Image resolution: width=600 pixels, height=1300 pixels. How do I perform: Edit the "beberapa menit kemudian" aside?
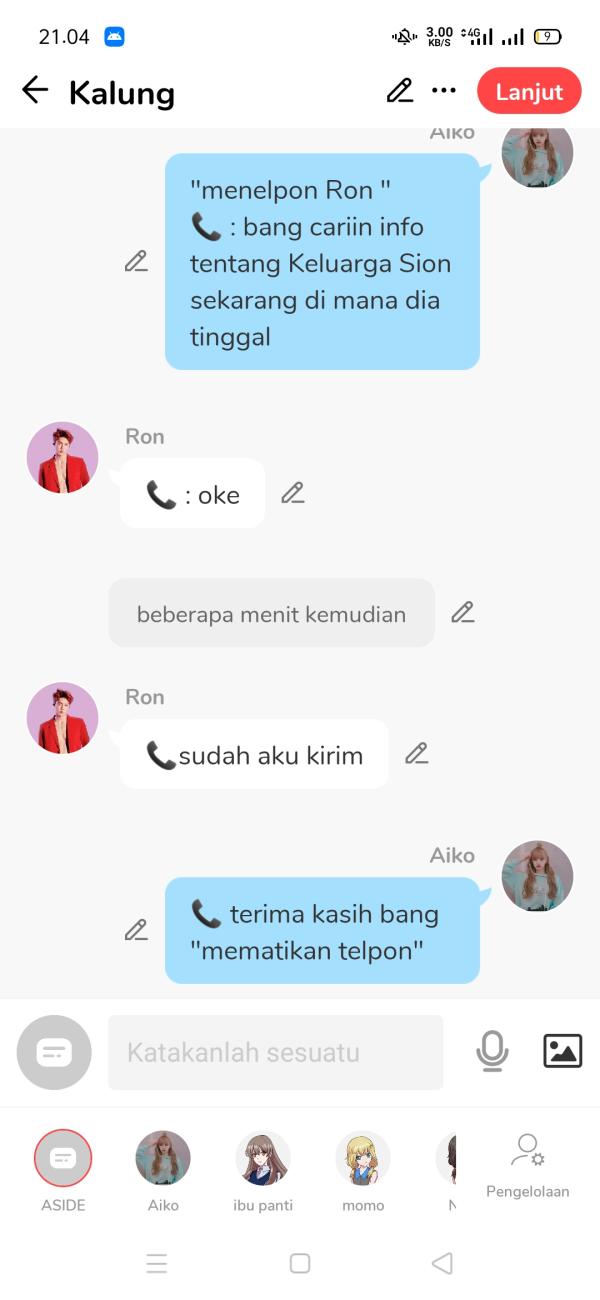462,613
